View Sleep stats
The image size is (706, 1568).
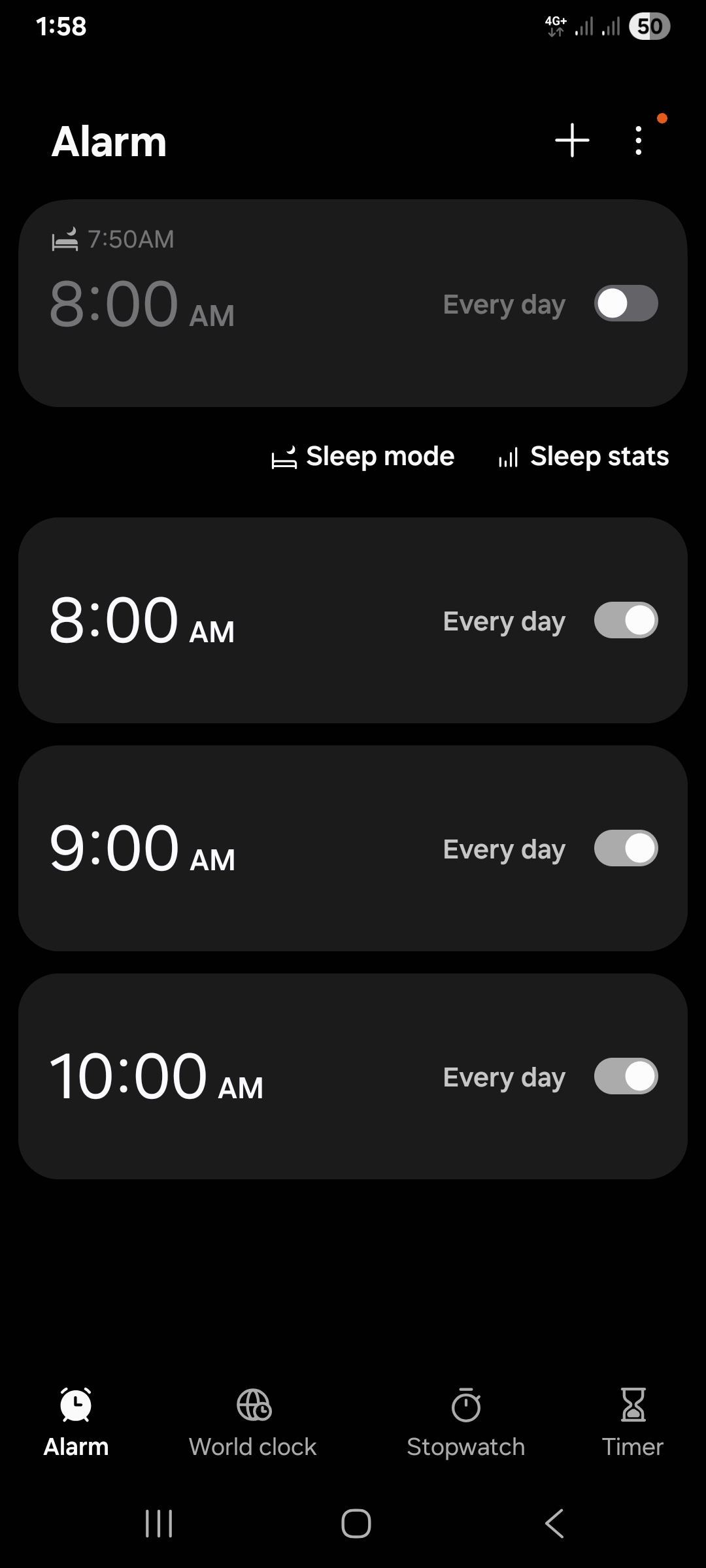click(x=583, y=456)
